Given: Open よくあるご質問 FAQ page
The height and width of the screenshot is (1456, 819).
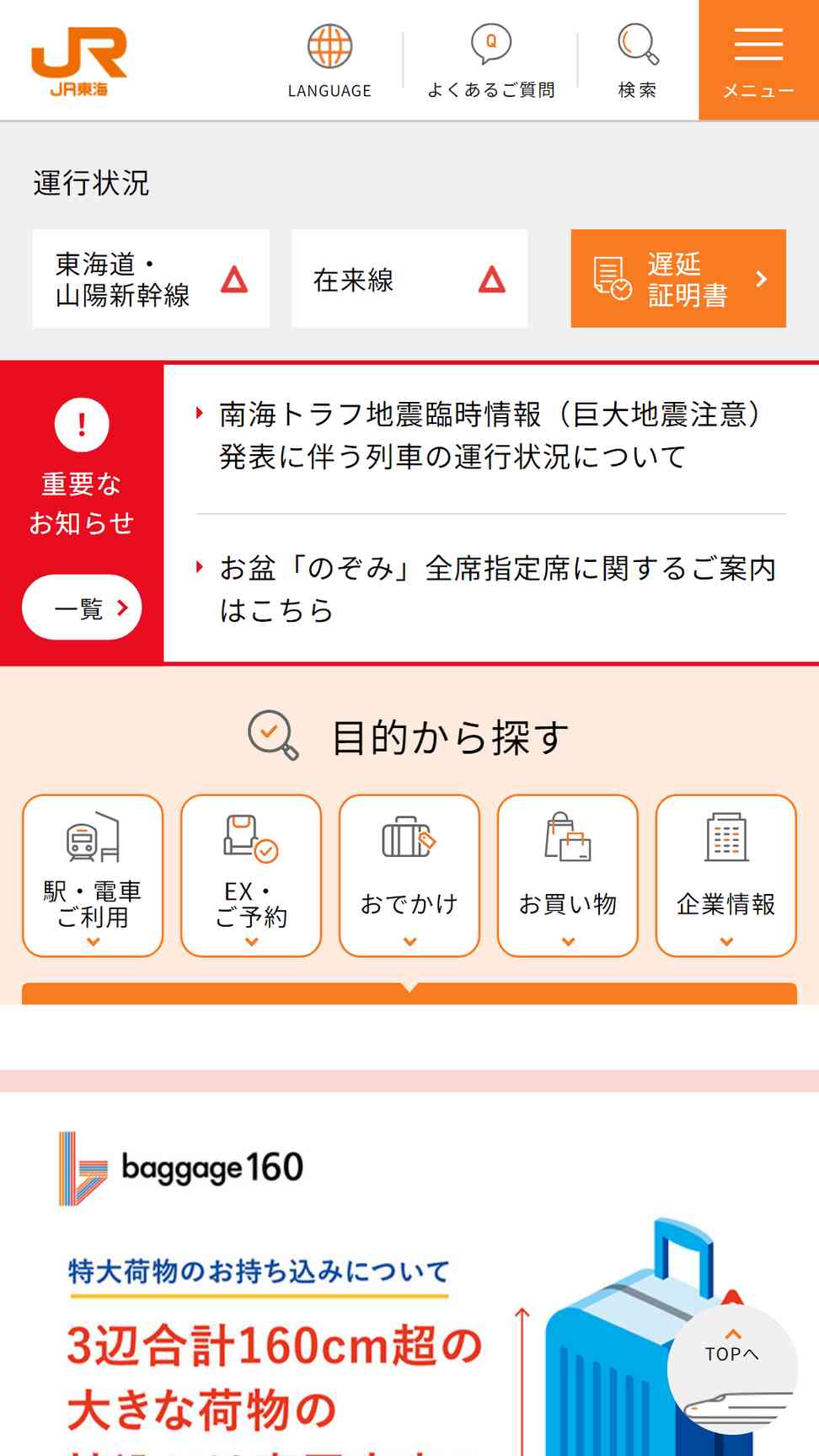Looking at the screenshot, I should pyautogui.click(x=490, y=61).
